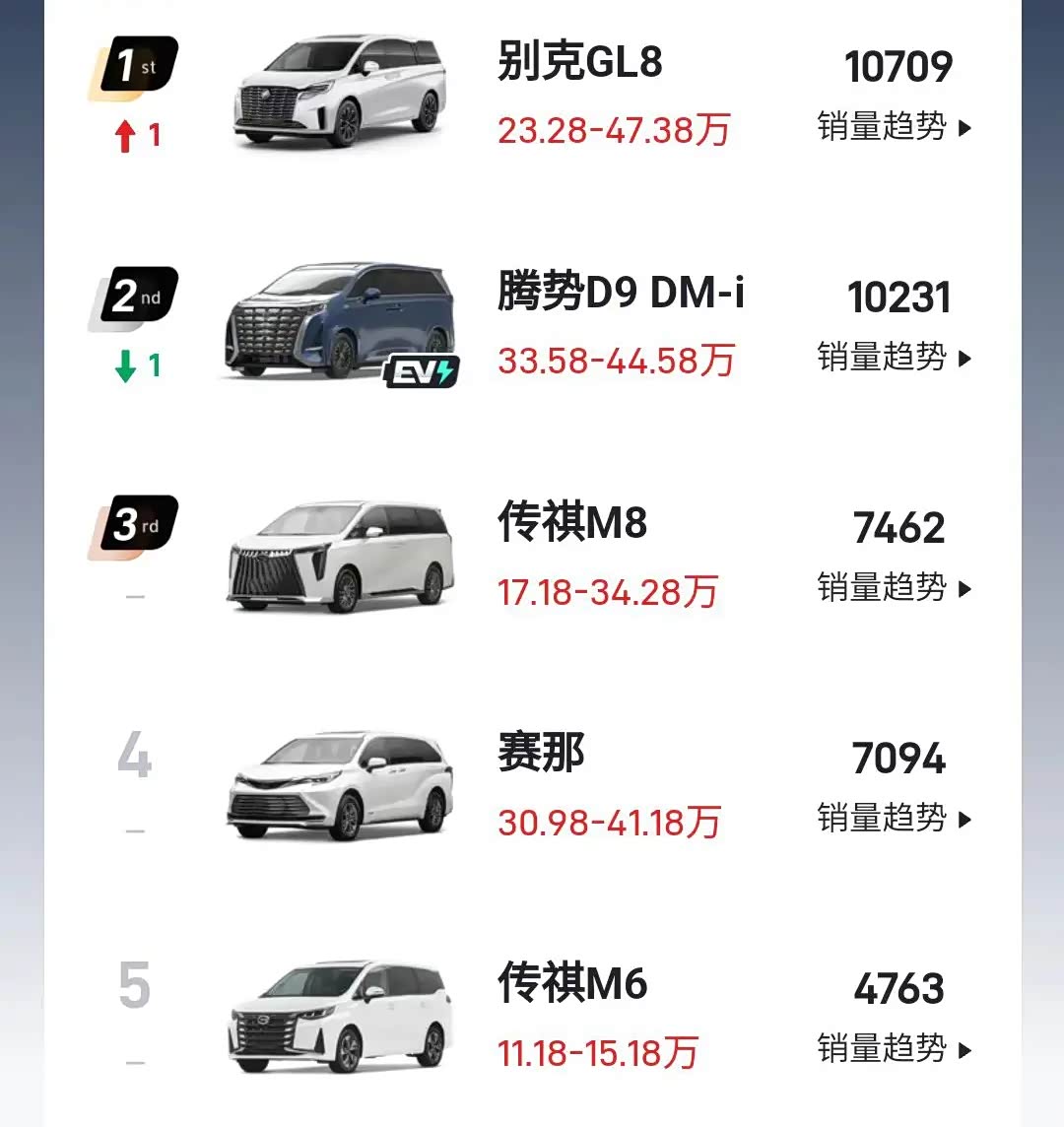Click the 2nd place silver rank badge
Viewport: 1064px width, 1127px height.
pyautogui.click(x=133, y=296)
